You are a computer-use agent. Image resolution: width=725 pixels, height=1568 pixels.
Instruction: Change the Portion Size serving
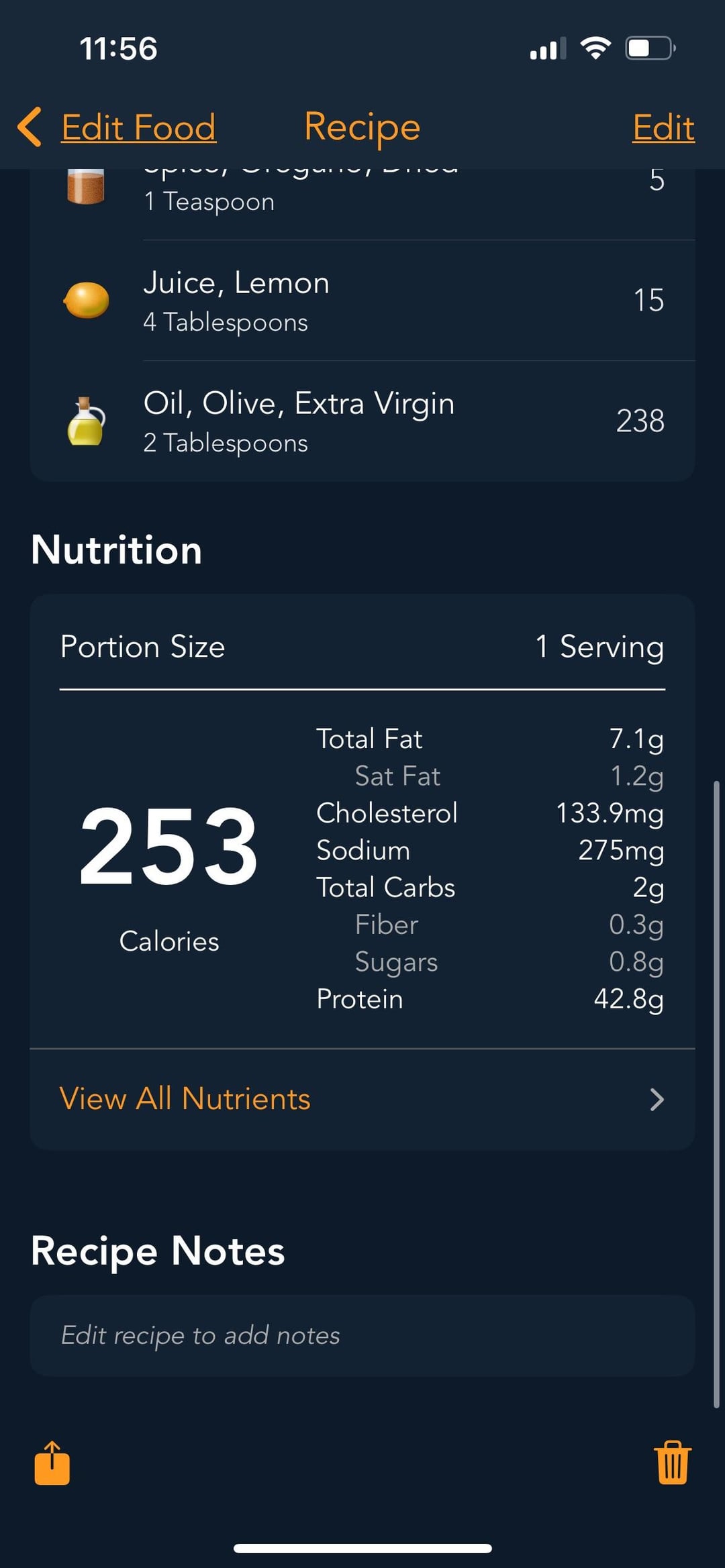[x=598, y=647]
